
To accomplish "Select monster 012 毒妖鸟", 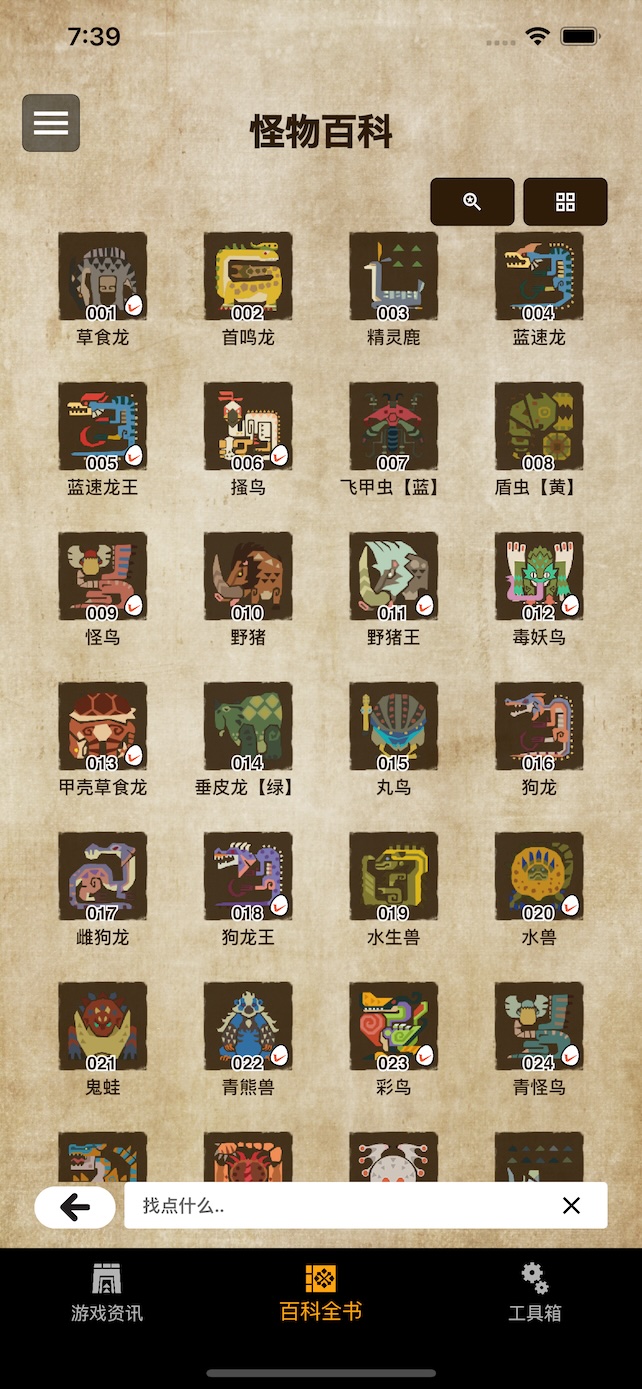I will coord(539,577).
